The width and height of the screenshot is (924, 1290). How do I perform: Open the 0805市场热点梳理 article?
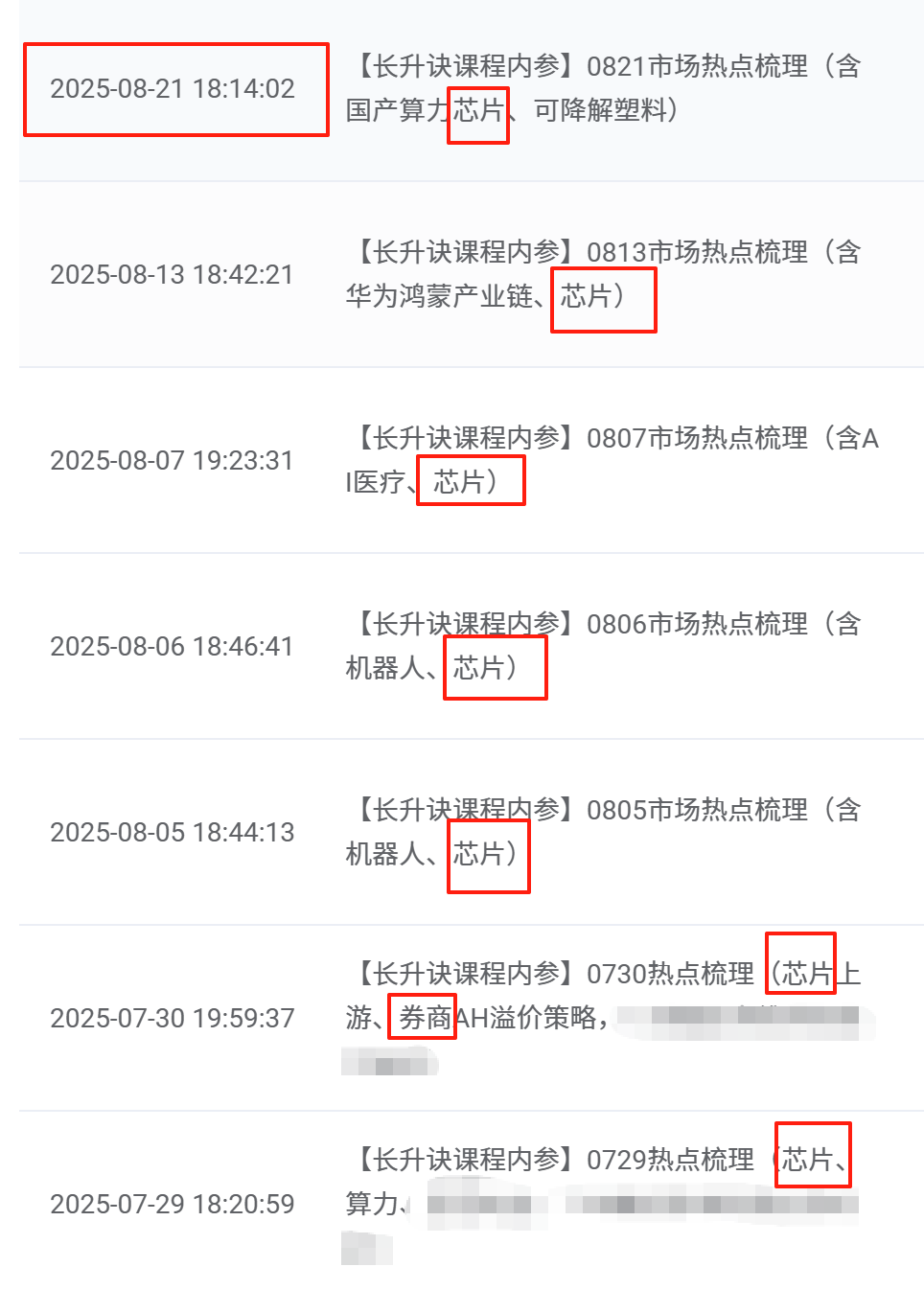point(604,832)
